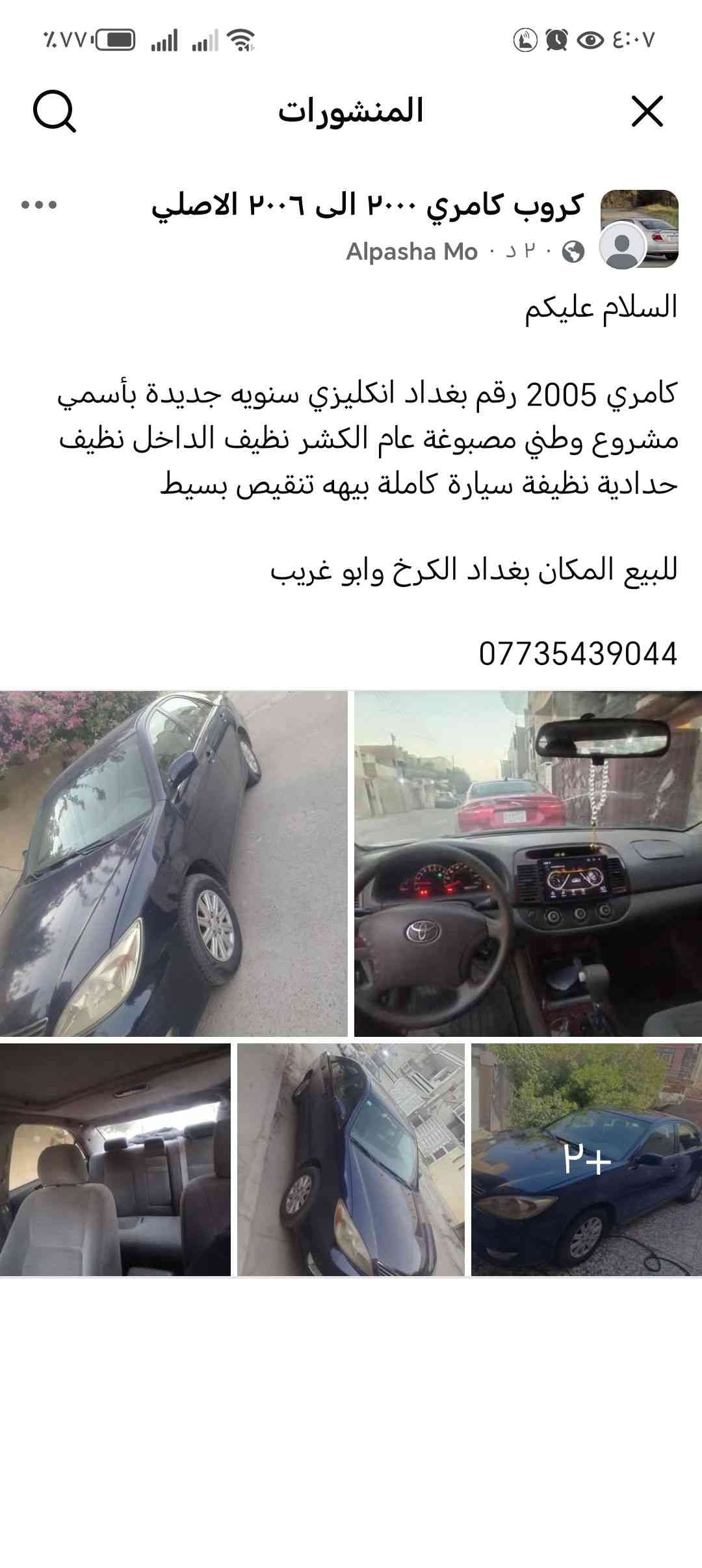702x1568 pixels.
Task: Search within the posts
Action: [x=55, y=112]
